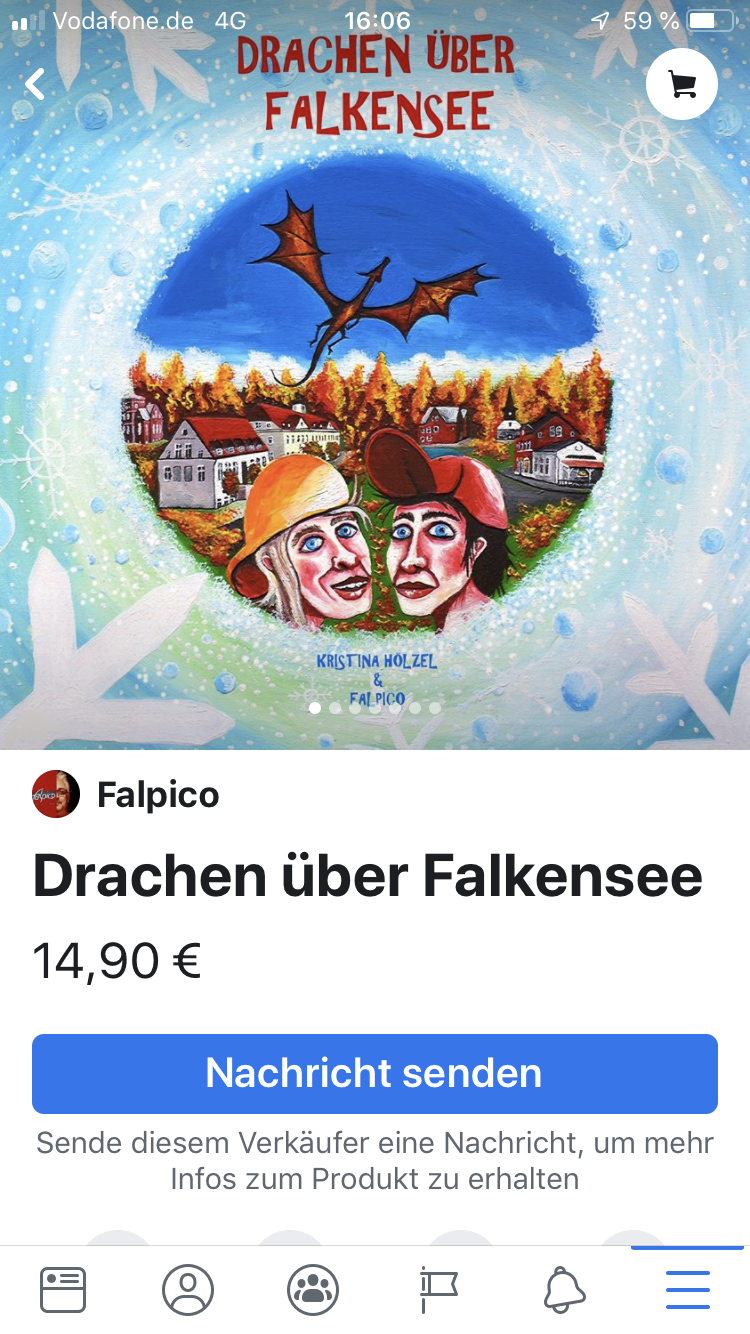Viewport: 750px width, 1334px height.
Task: Open the pages flag tab
Action: click(438, 1289)
